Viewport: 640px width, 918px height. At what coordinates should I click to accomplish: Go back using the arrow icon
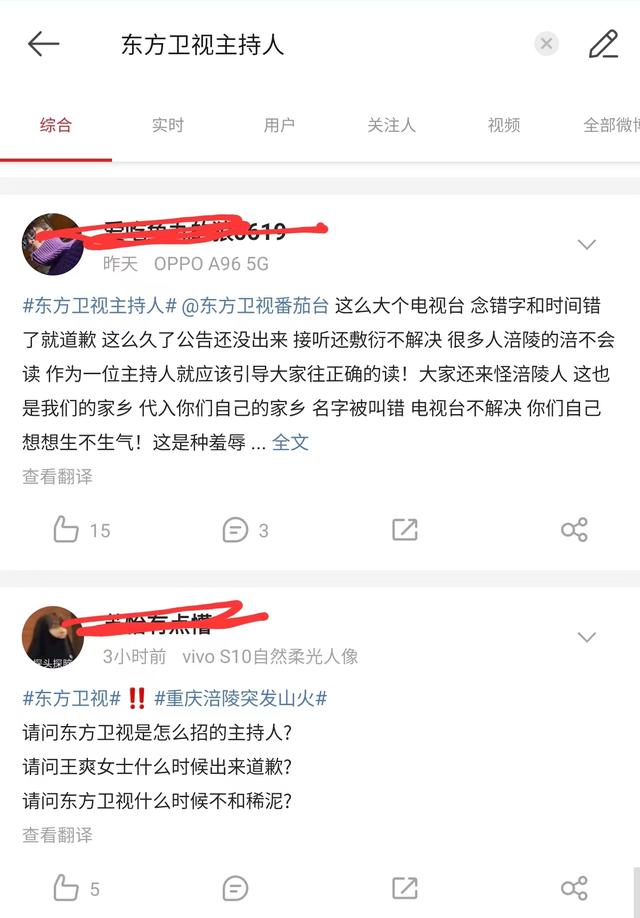(x=44, y=44)
